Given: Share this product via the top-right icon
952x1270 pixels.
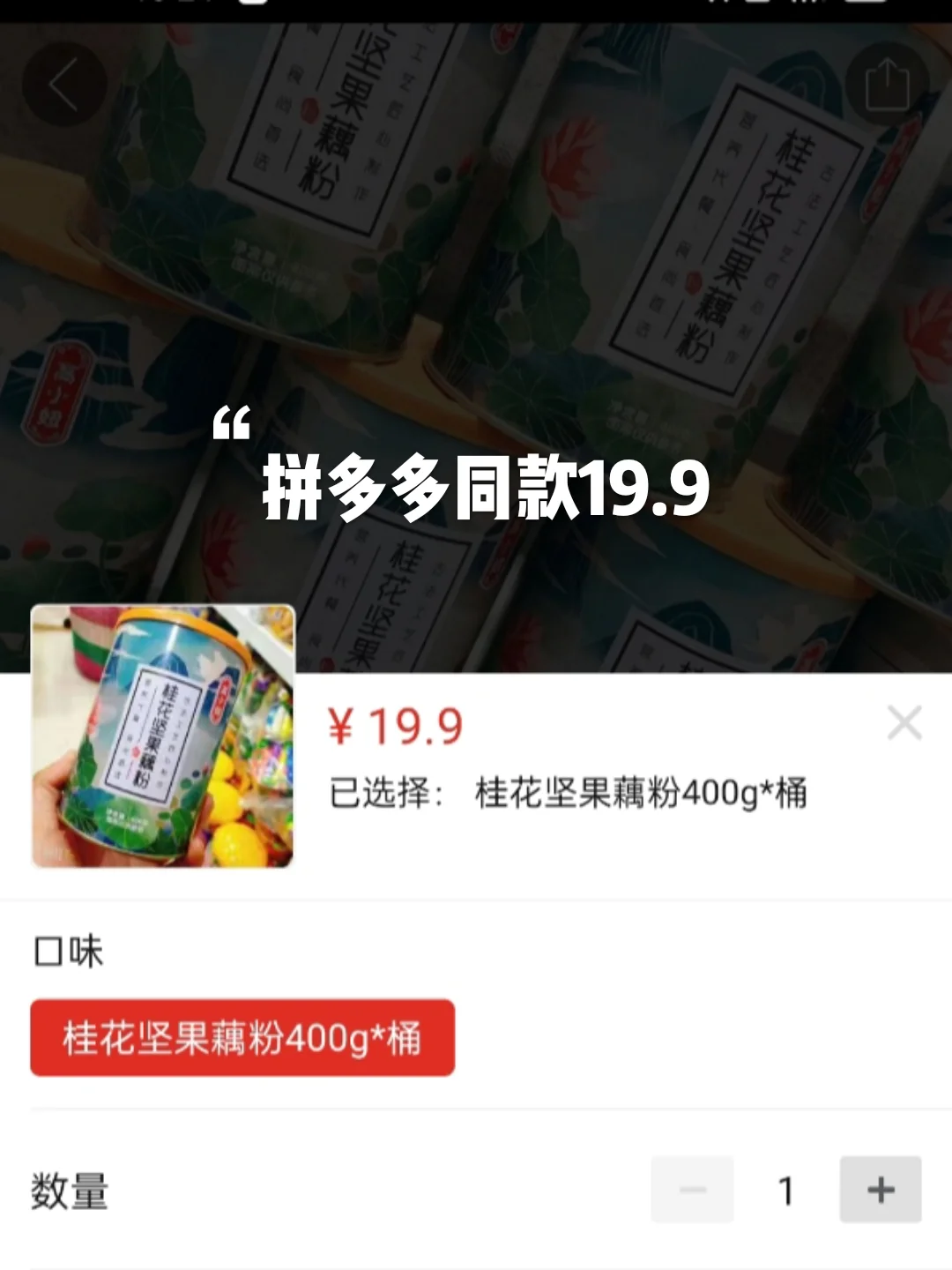Looking at the screenshot, I should coord(887,85).
